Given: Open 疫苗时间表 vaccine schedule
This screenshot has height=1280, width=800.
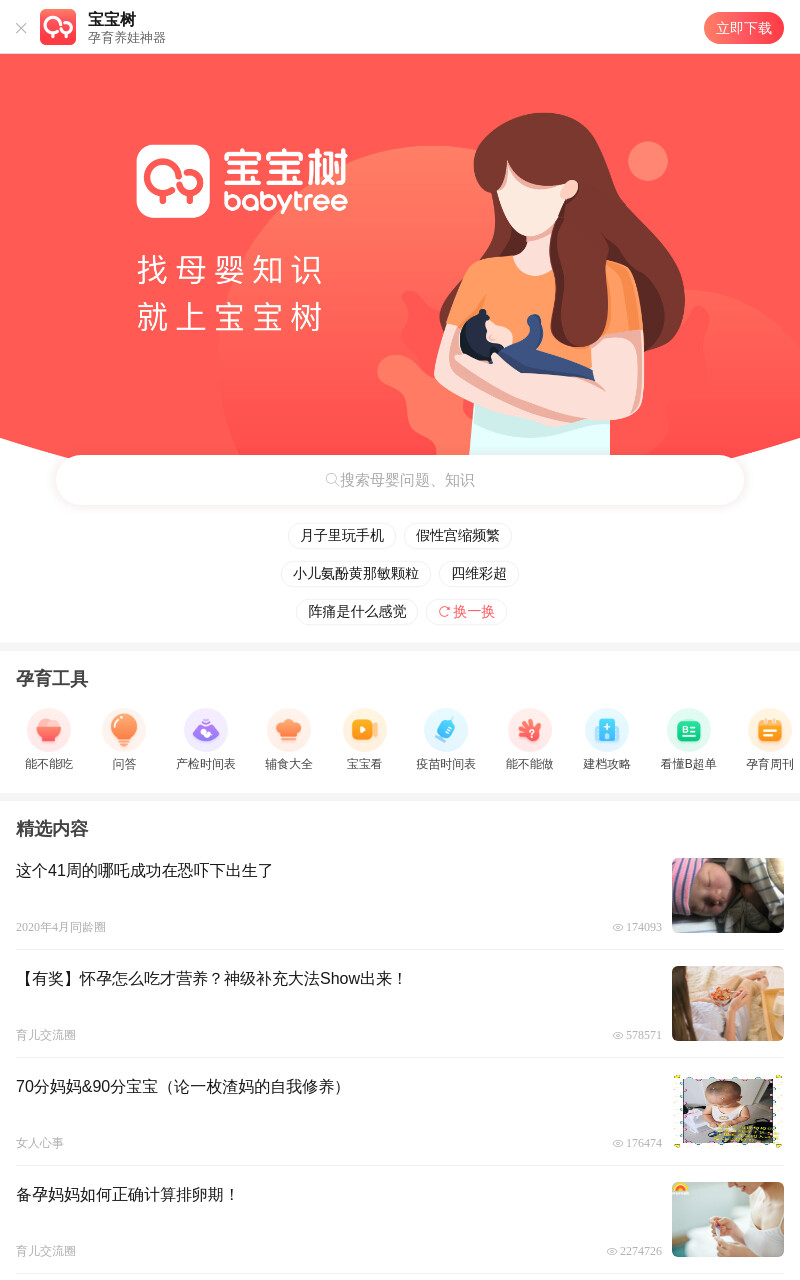Looking at the screenshot, I should coord(446,741).
